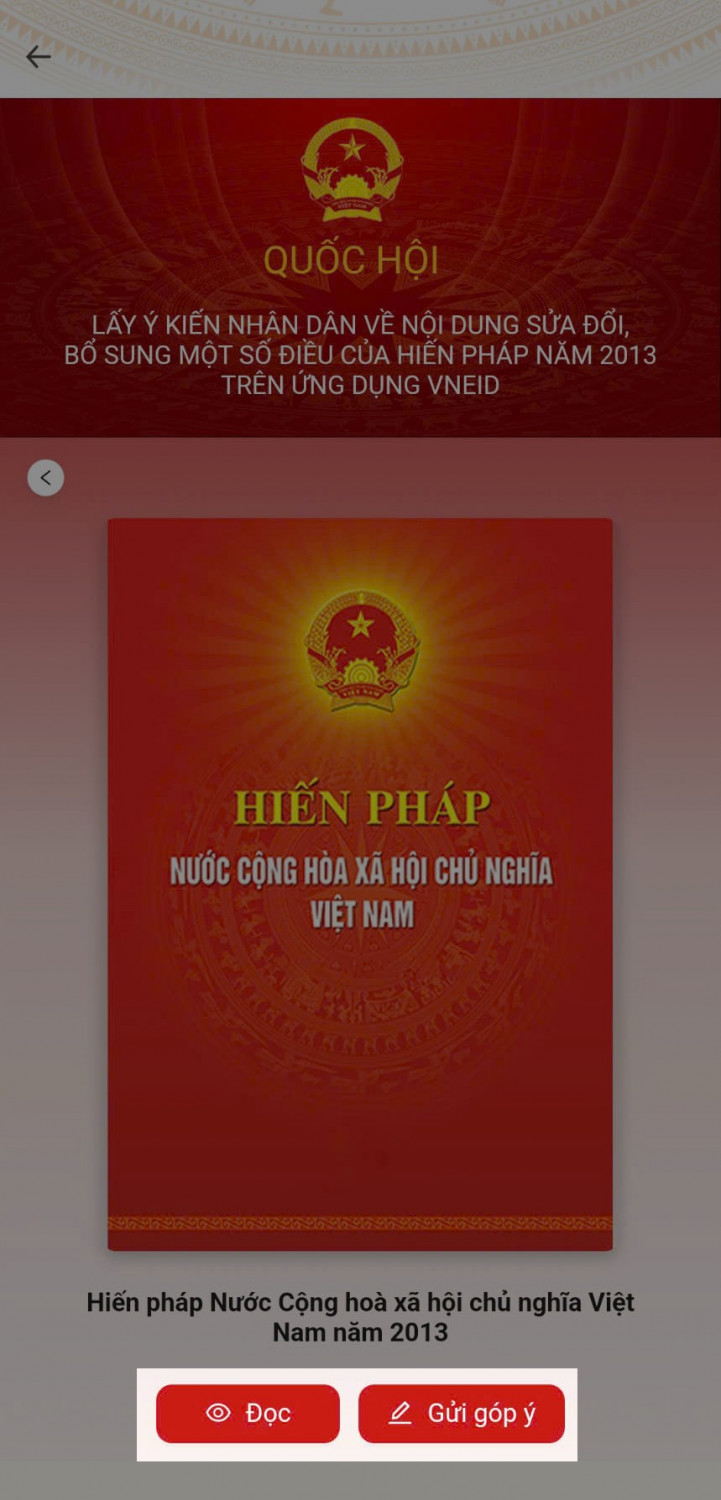The image size is (721, 1500).
Task: Tap Gửi góp ý to send feedback
Action: tap(461, 1413)
